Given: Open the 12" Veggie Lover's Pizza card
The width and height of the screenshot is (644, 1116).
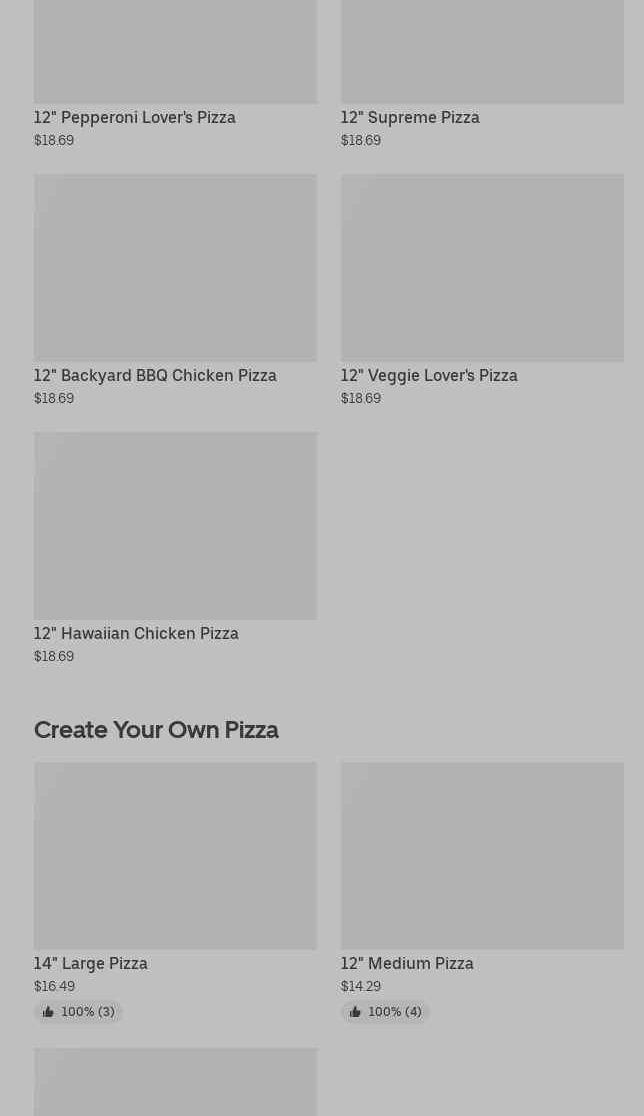Looking at the screenshot, I should [482, 290].
